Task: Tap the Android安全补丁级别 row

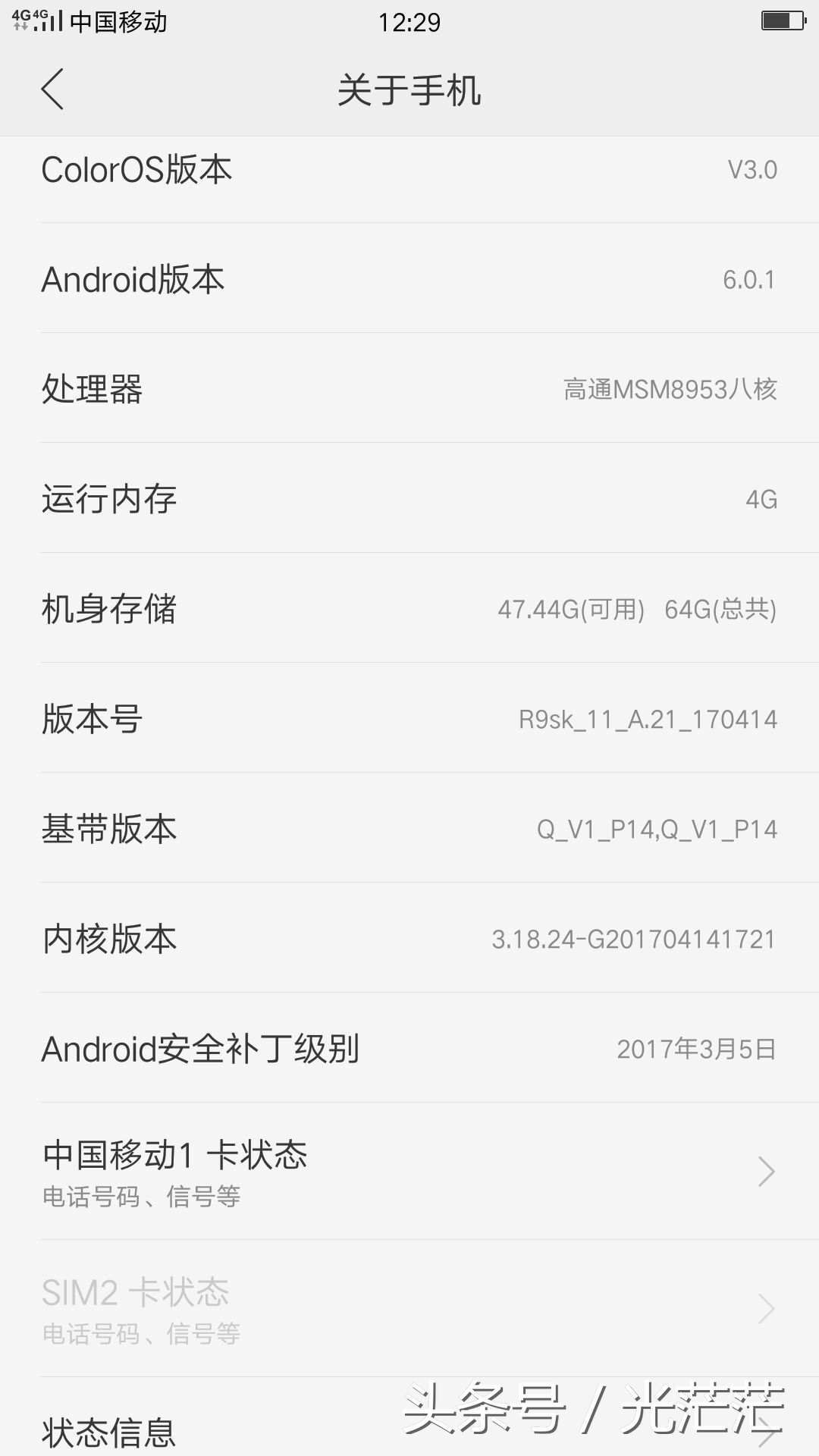Action: pyautogui.click(x=409, y=1049)
